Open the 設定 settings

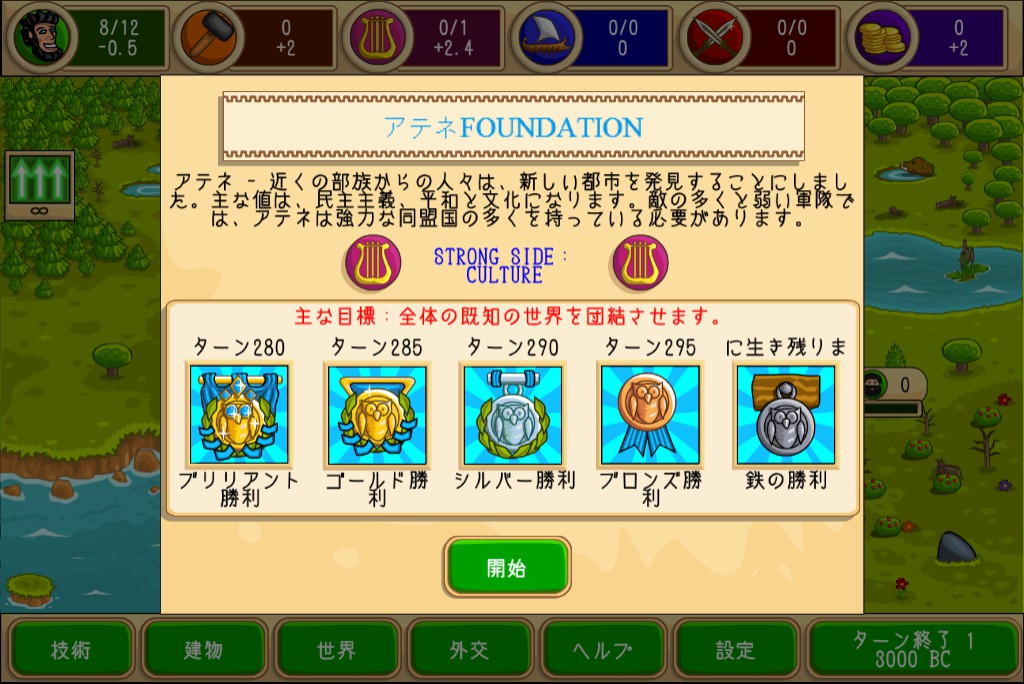(735, 650)
